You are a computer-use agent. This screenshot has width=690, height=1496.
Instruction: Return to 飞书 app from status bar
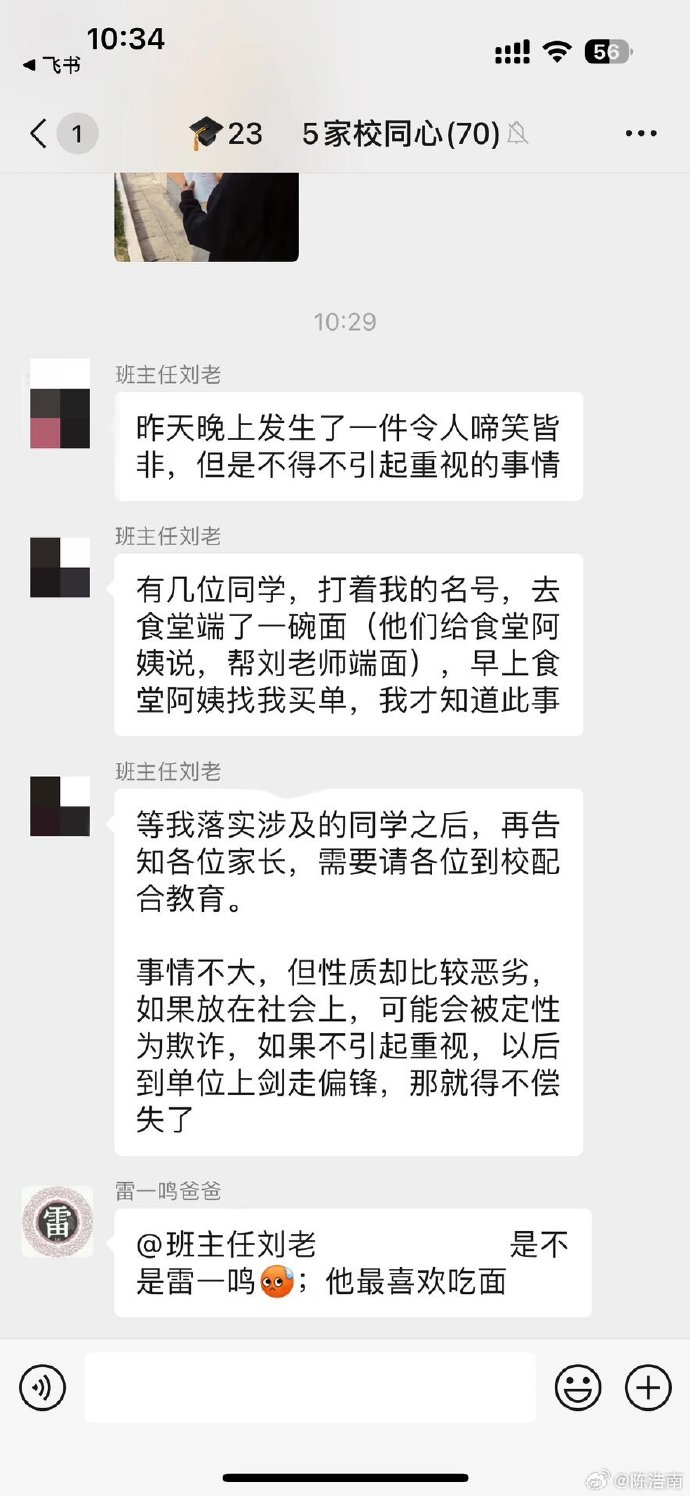click(x=52, y=66)
